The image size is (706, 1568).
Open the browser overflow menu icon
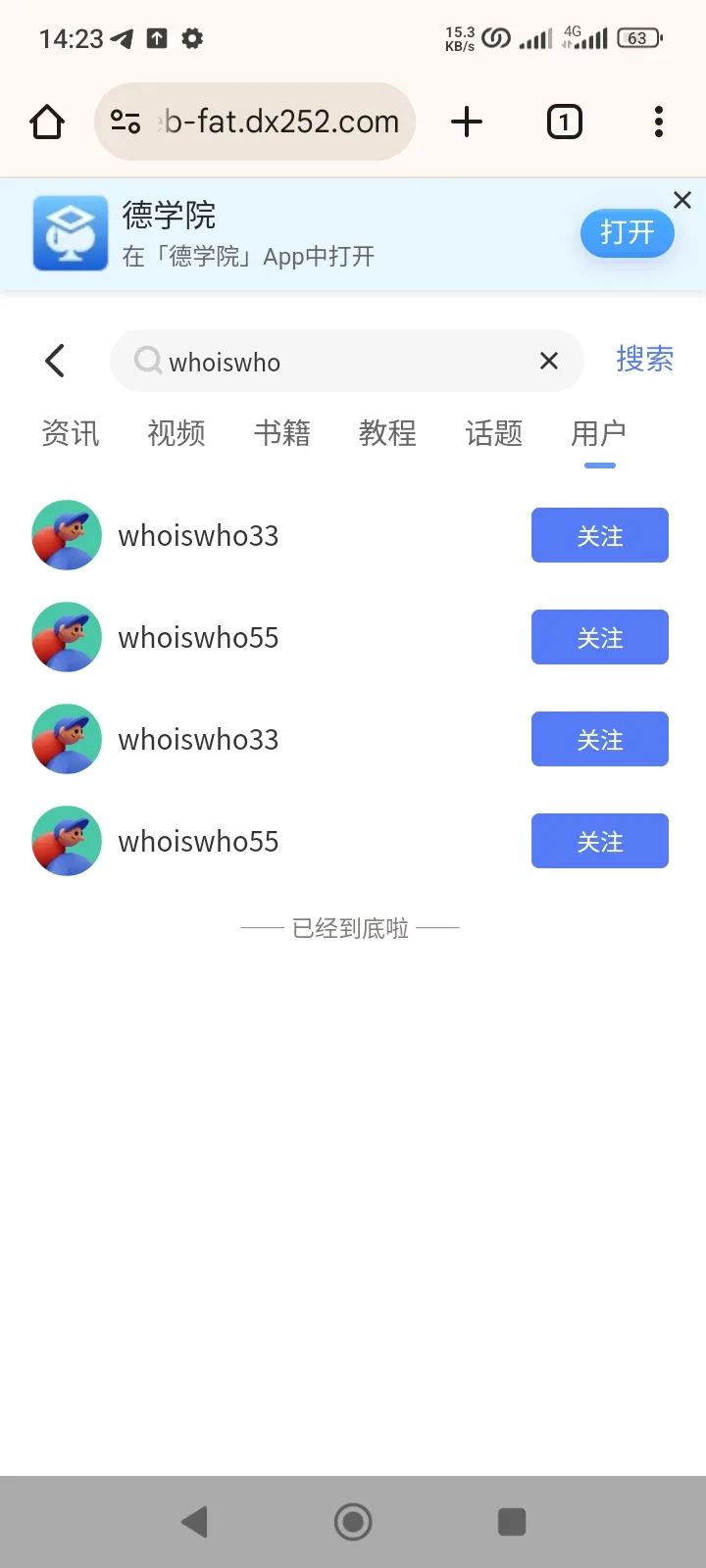(658, 122)
